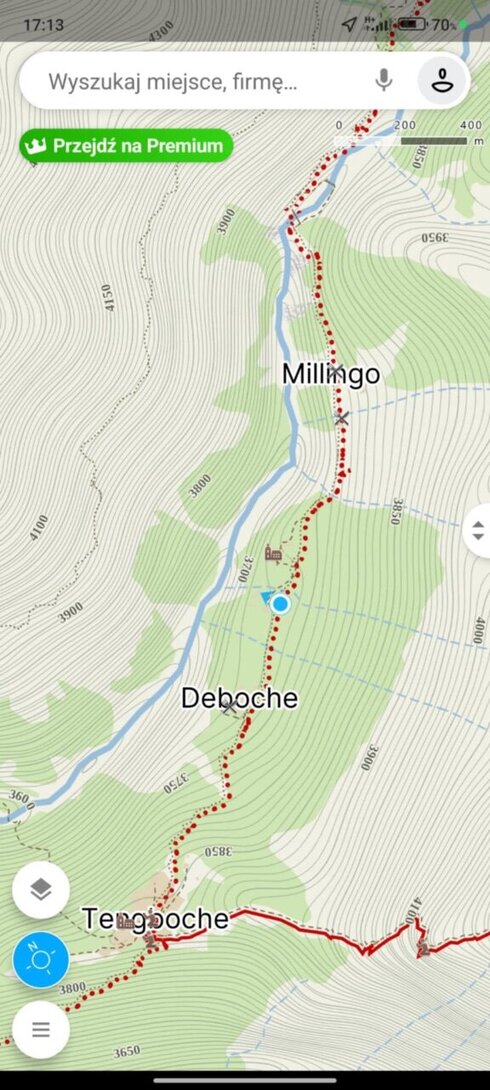Start voice search with the microphone
The image size is (490, 1090).
coord(384,81)
